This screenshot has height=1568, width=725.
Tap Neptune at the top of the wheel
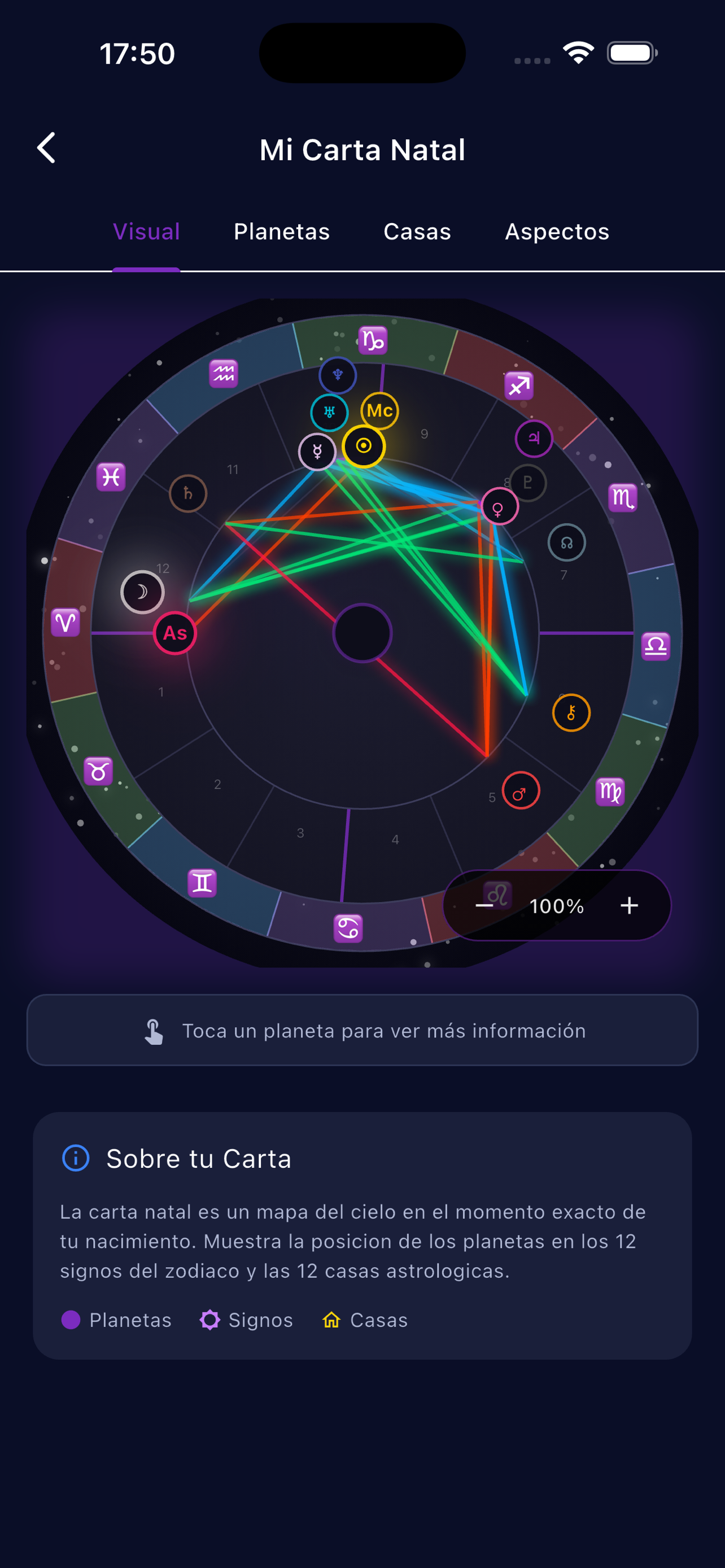(337, 375)
